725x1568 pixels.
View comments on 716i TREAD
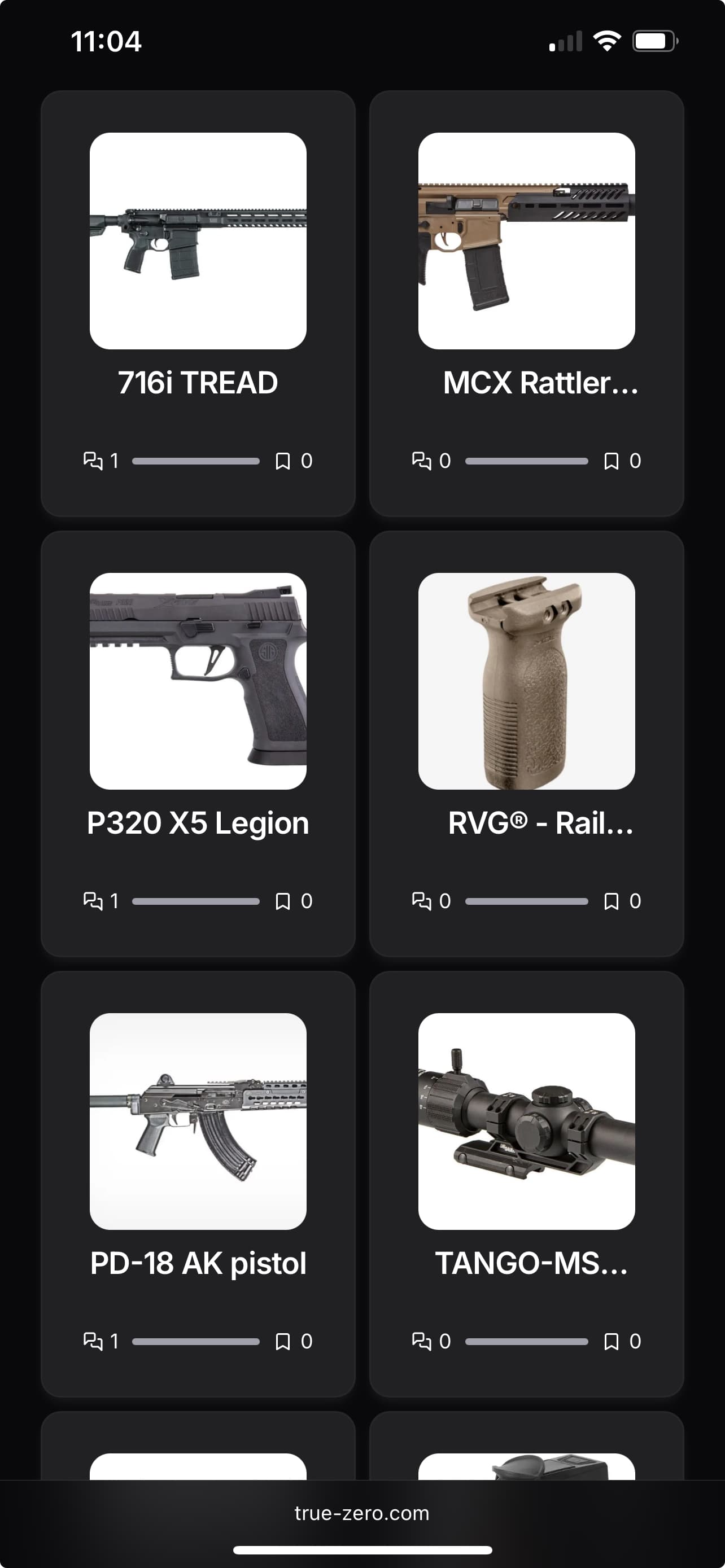tap(93, 461)
